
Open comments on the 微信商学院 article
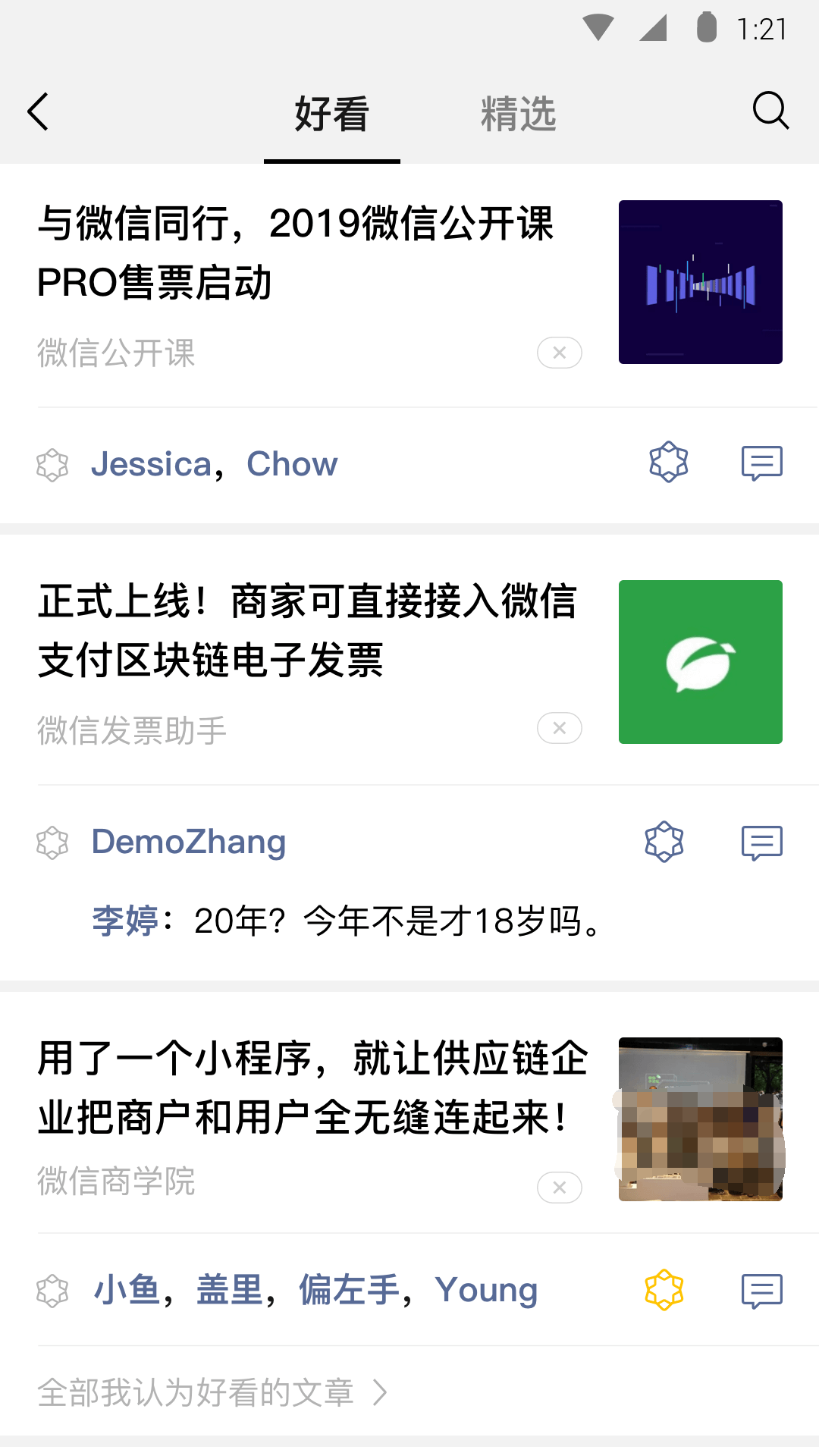(x=761, y=1290)
